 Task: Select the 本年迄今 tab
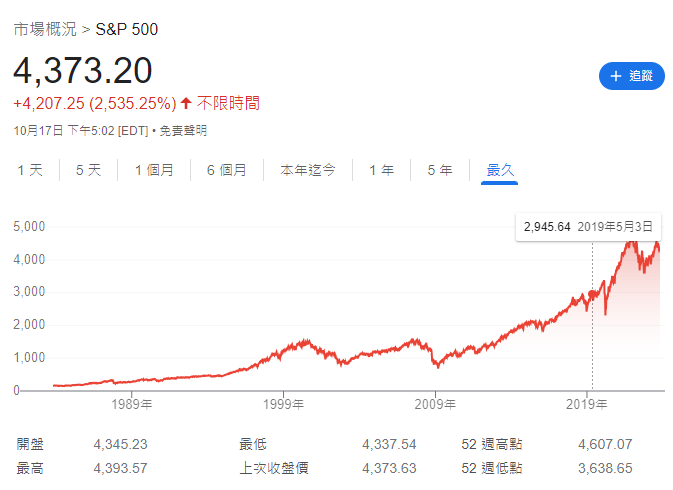pyautogui.click(x=307, y=170)
